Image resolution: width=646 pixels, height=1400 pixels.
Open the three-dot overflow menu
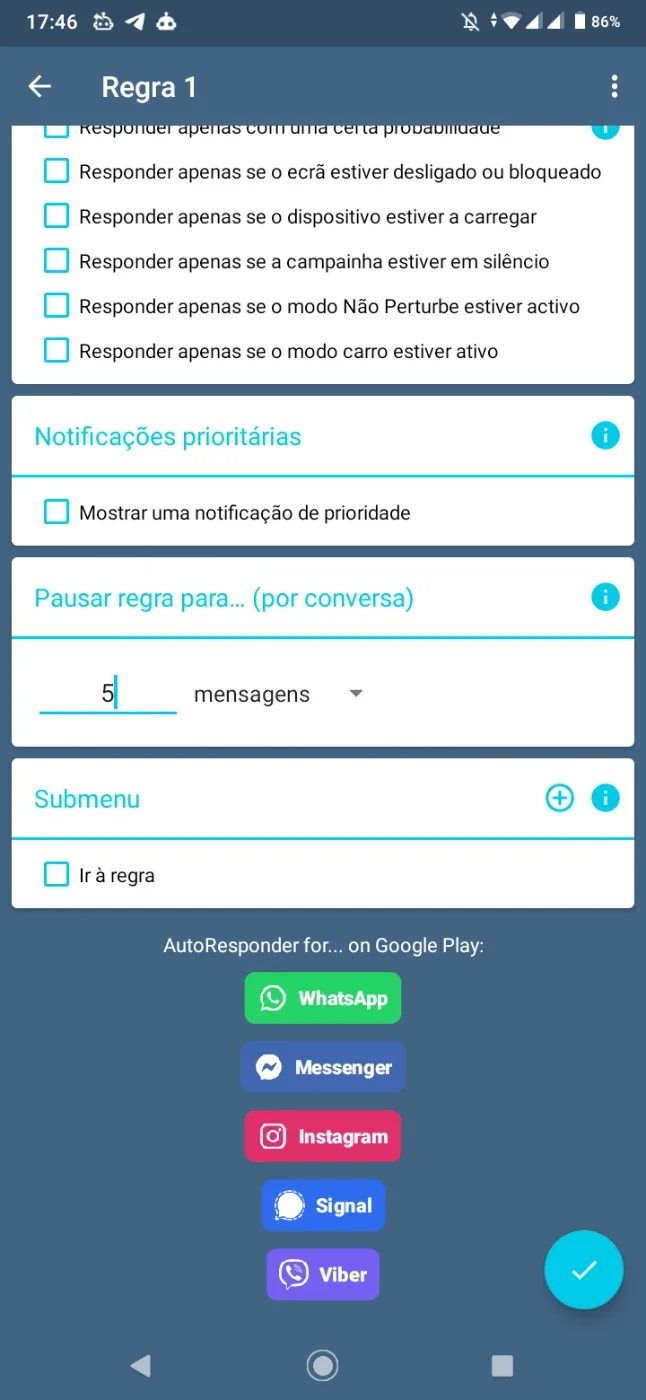click(614, 87)
